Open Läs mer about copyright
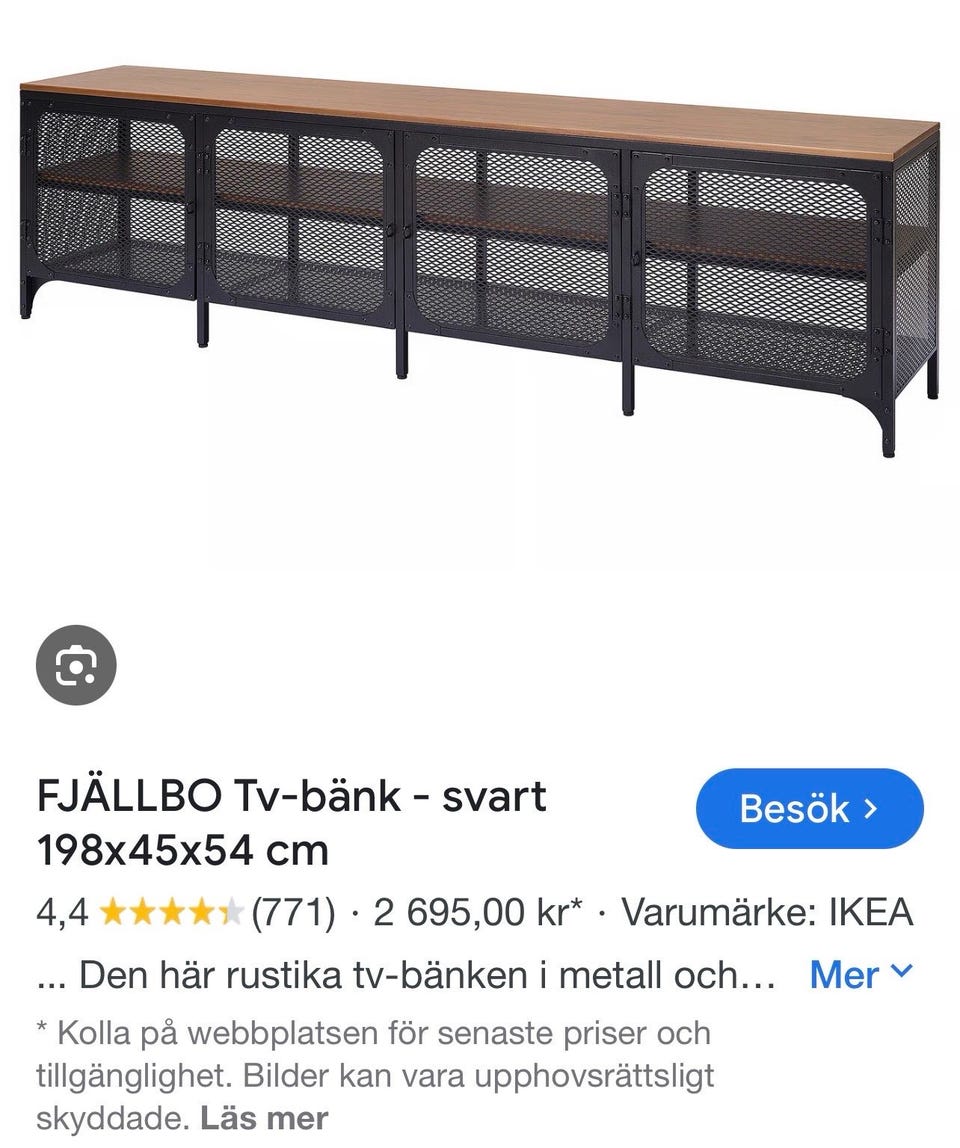960x1148 pixels. coord(267,1117)
